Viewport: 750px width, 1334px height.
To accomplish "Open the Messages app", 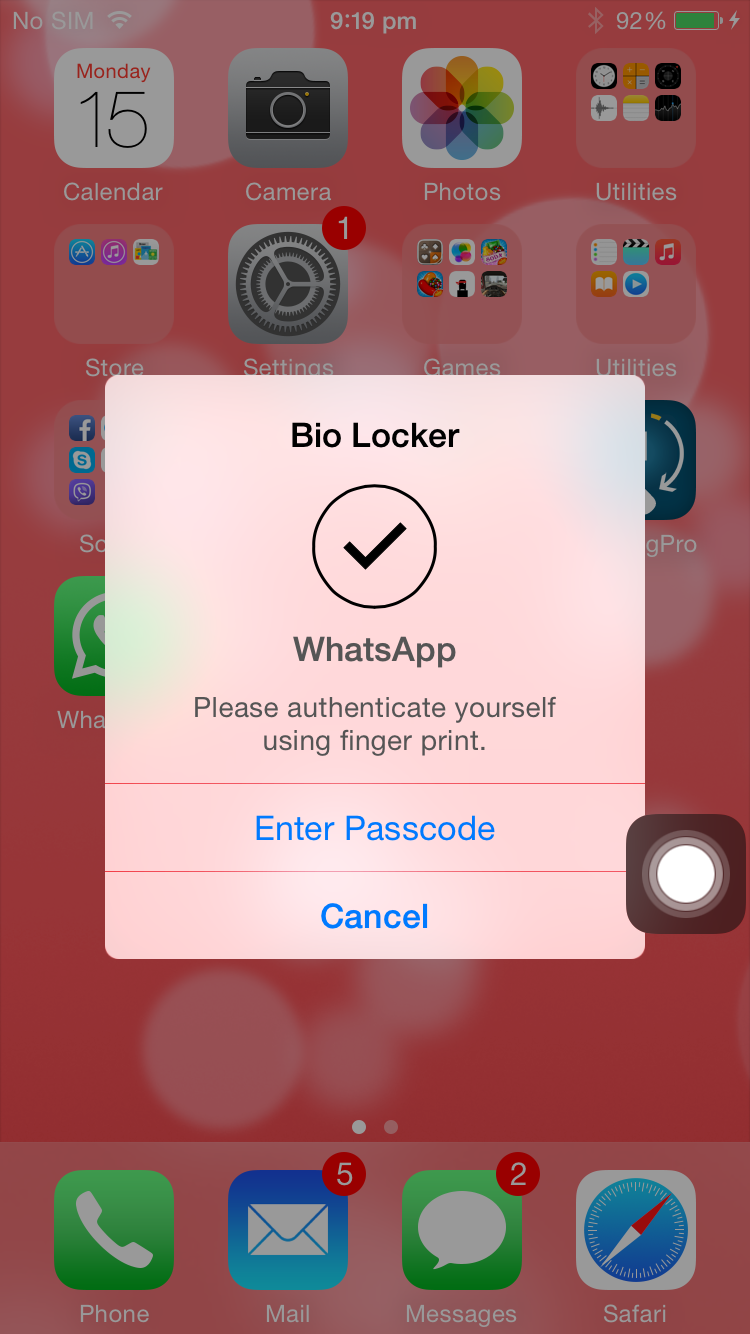I will (x=461, y=1230).
